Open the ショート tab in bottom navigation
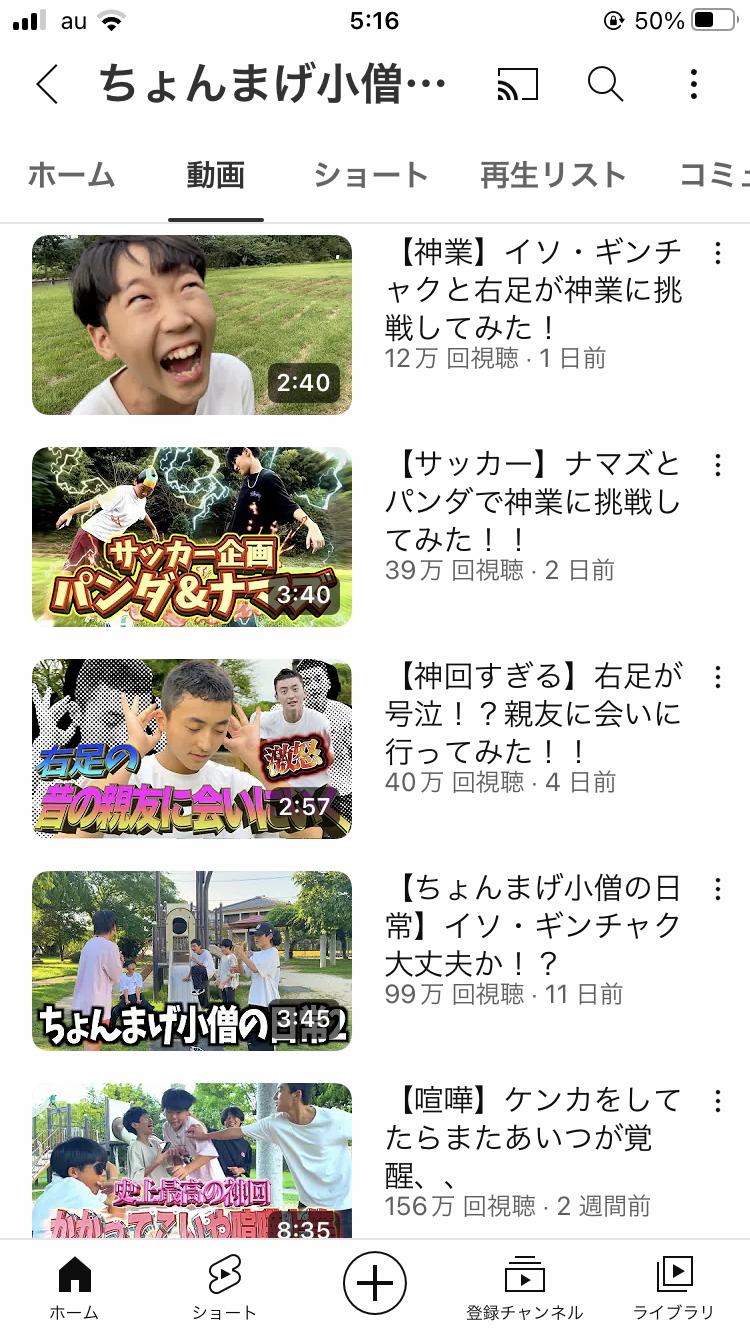 [224, 1289]
